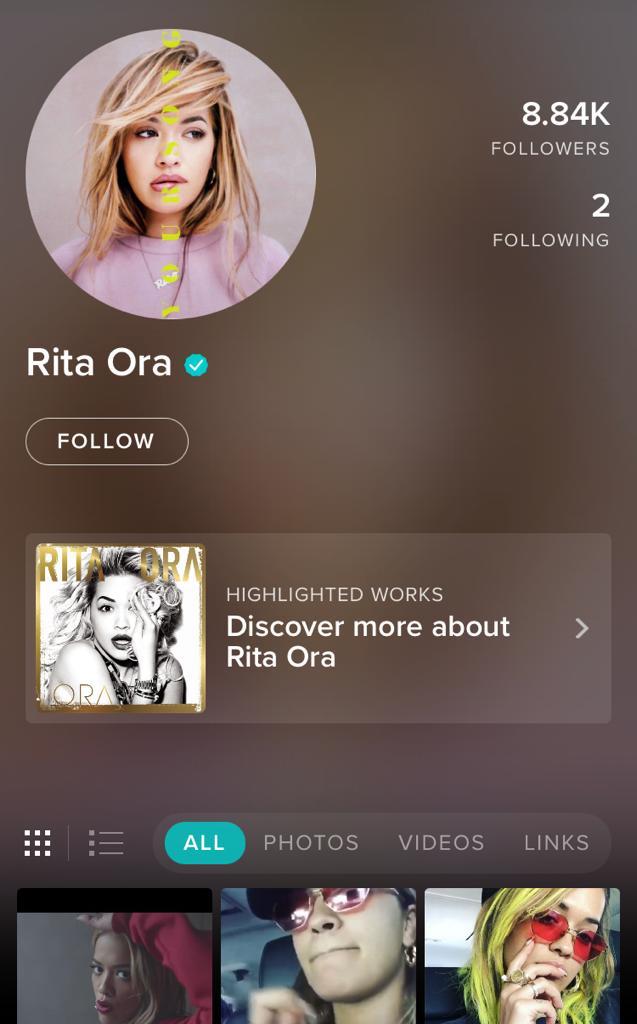Follow Rita Ora's profile
637x1024 pixels.
107,441
